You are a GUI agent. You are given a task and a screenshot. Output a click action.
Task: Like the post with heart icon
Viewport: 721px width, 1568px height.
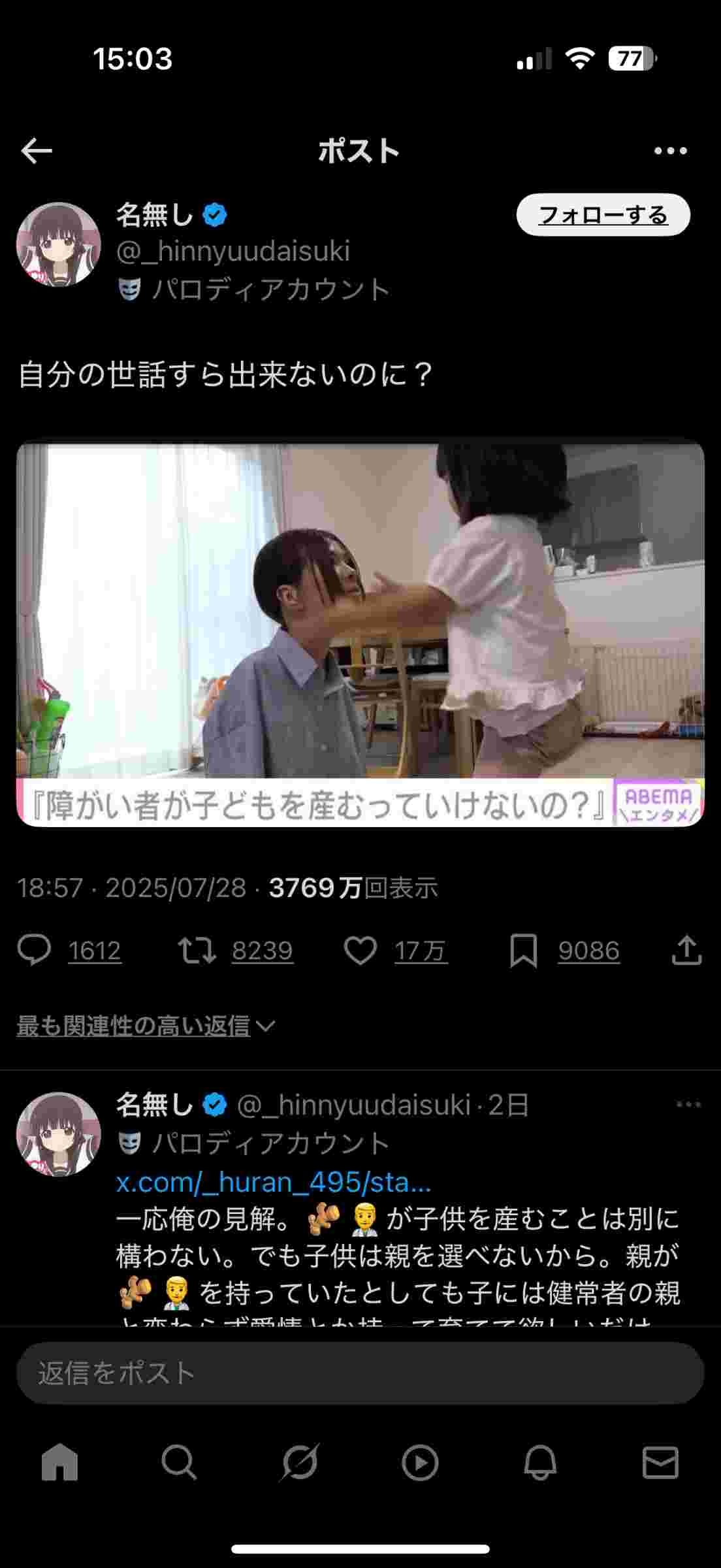click(x=360, y=951)
